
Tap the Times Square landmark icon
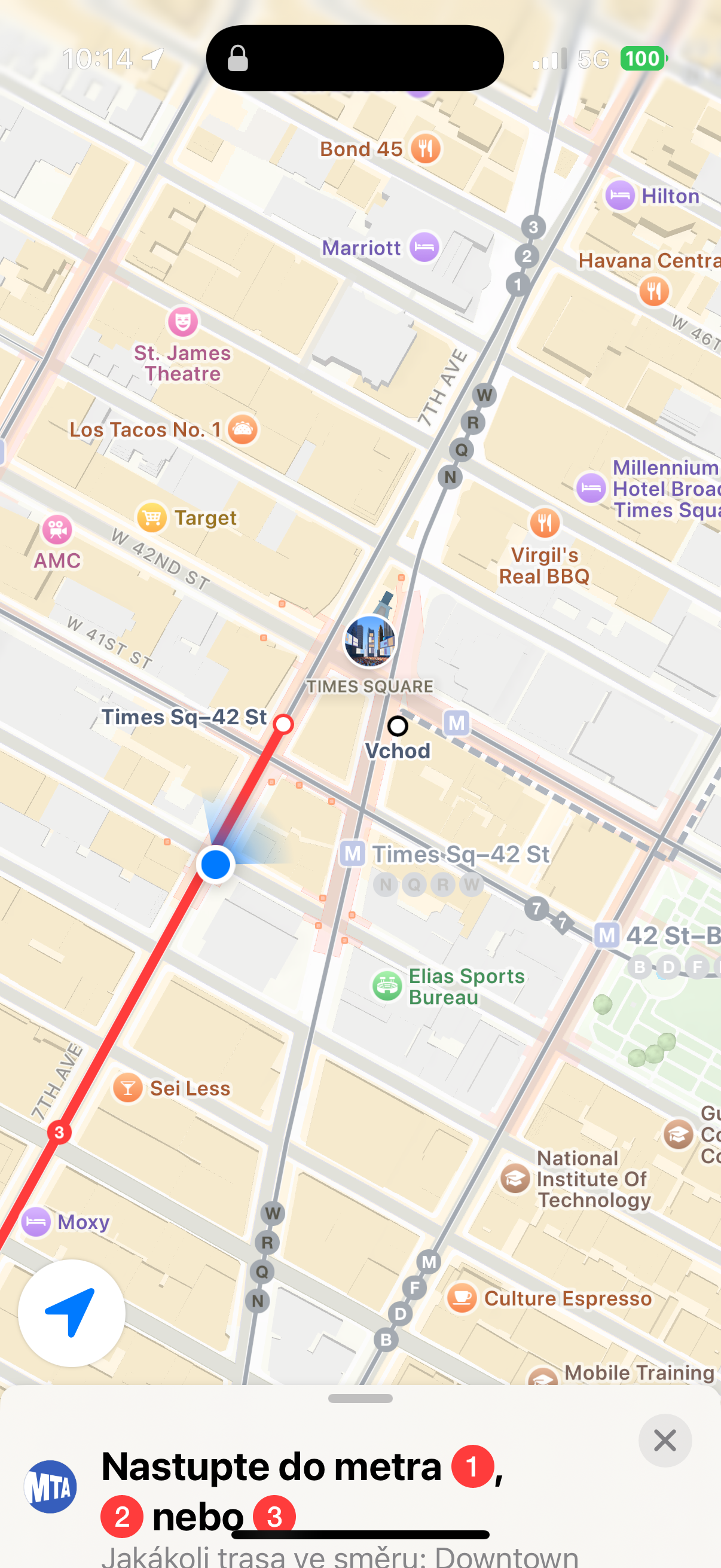coord(369,641)
